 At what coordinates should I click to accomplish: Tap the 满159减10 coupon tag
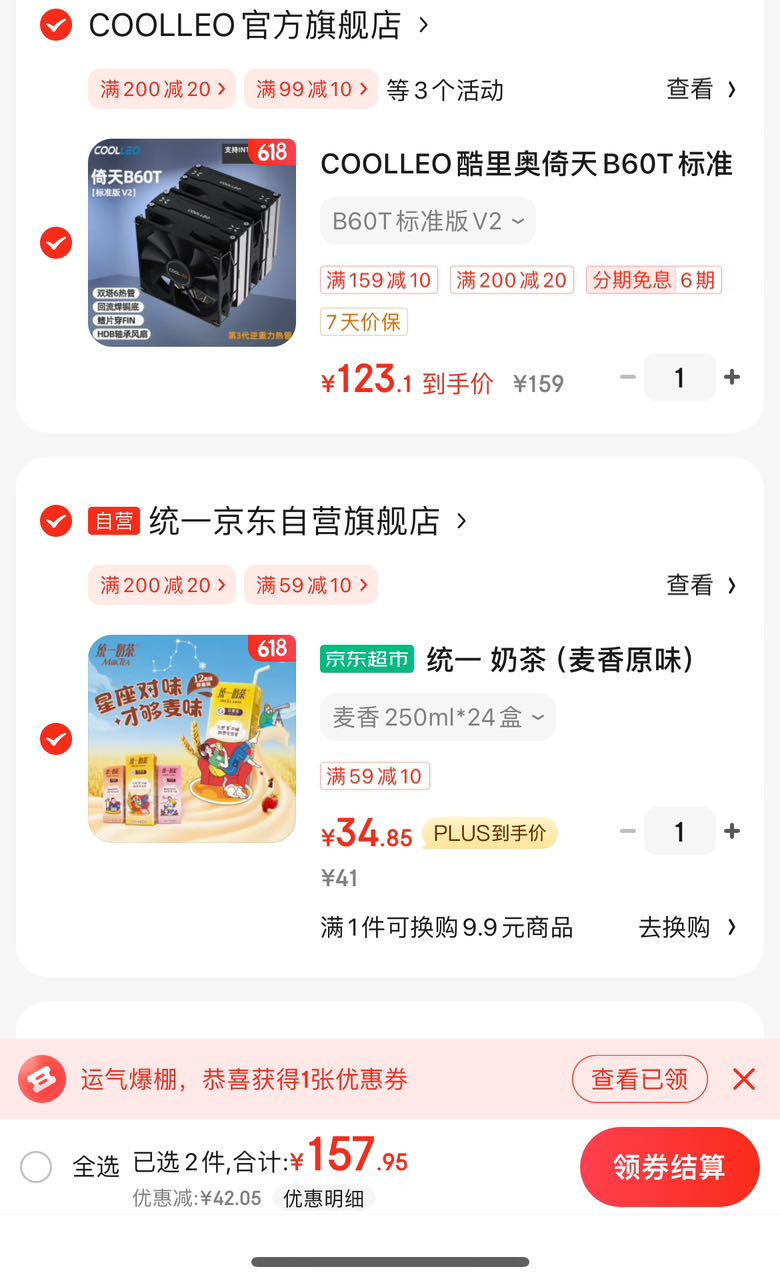(x=378, y=280)
